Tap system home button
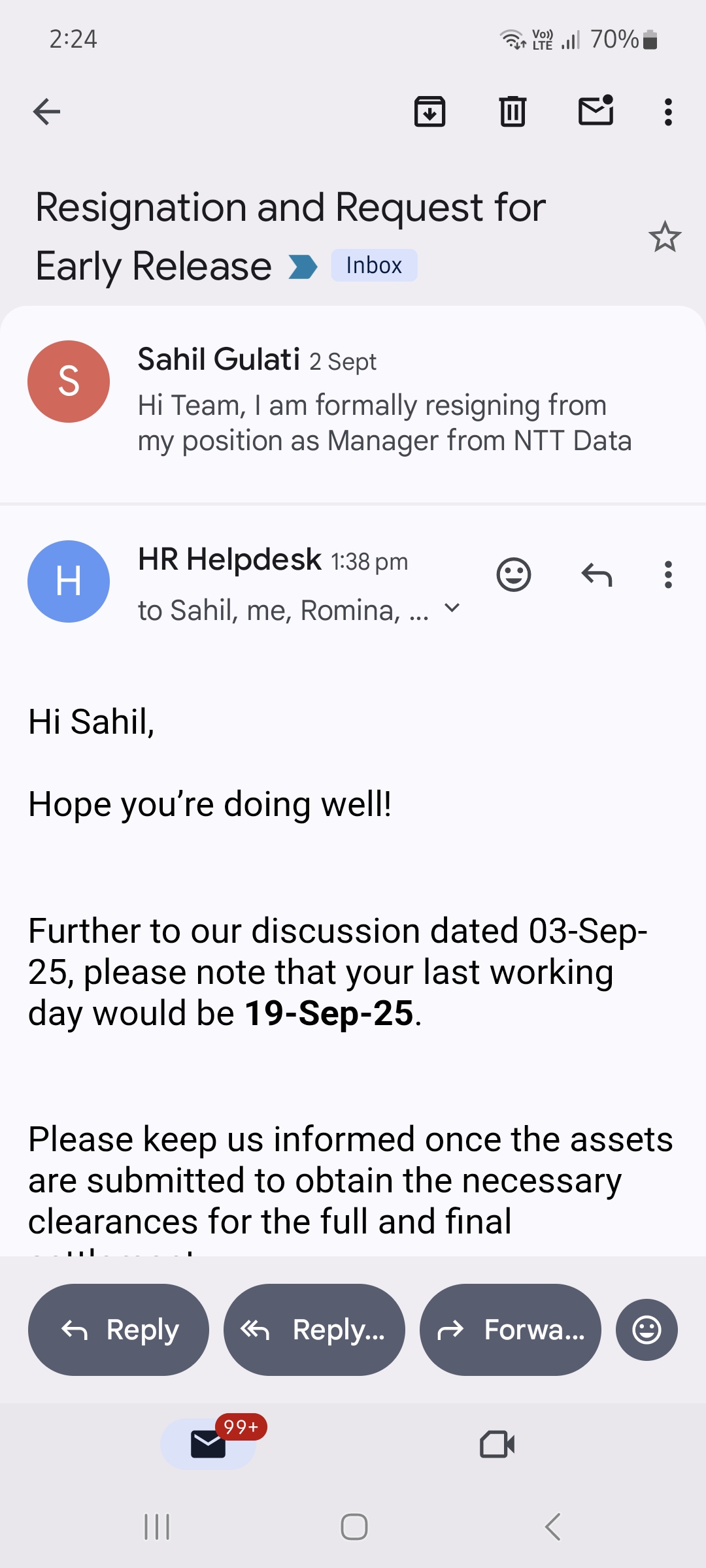This screenshot has width=706, height=1568. [x=354, y=1527]
